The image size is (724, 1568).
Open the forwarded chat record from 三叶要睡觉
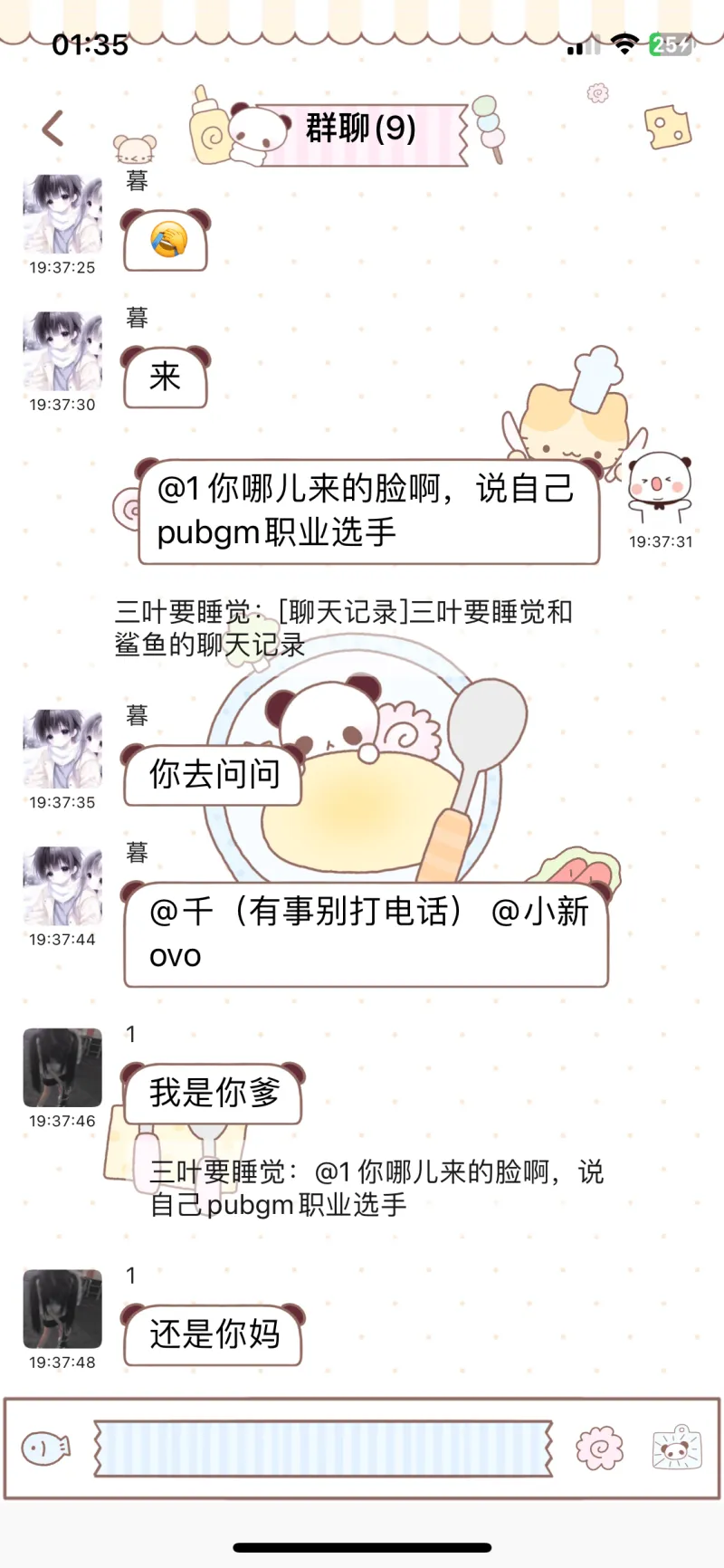pos(344,628)
